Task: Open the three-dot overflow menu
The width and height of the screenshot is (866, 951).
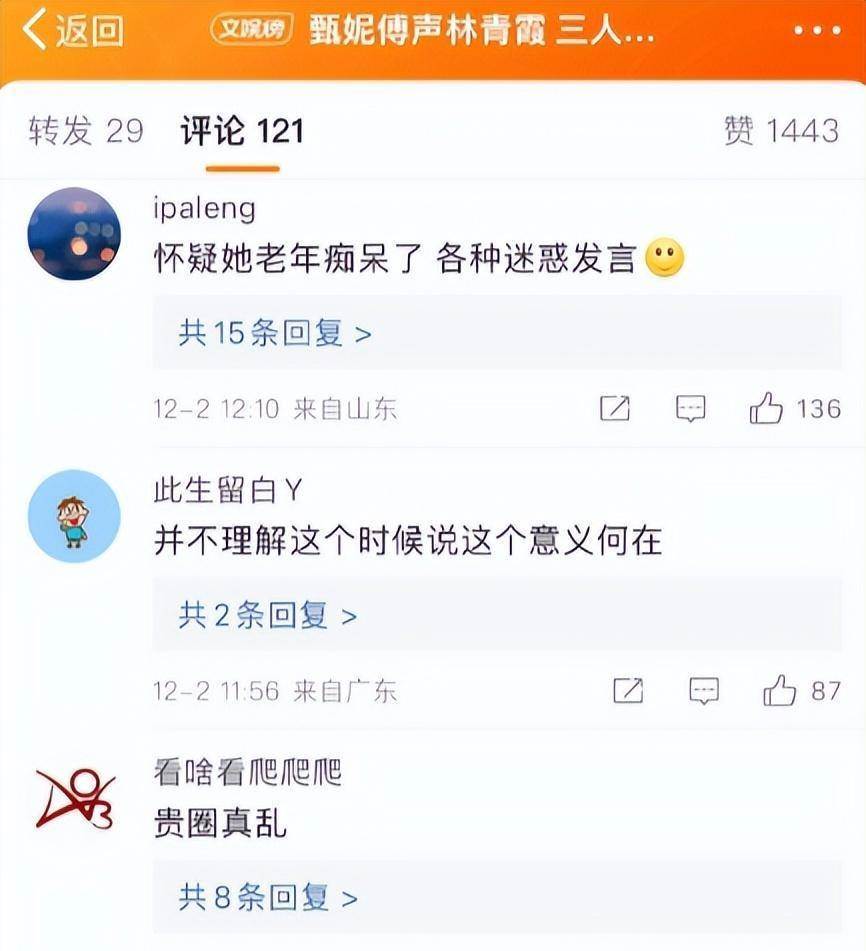Action: coord(817,30)
